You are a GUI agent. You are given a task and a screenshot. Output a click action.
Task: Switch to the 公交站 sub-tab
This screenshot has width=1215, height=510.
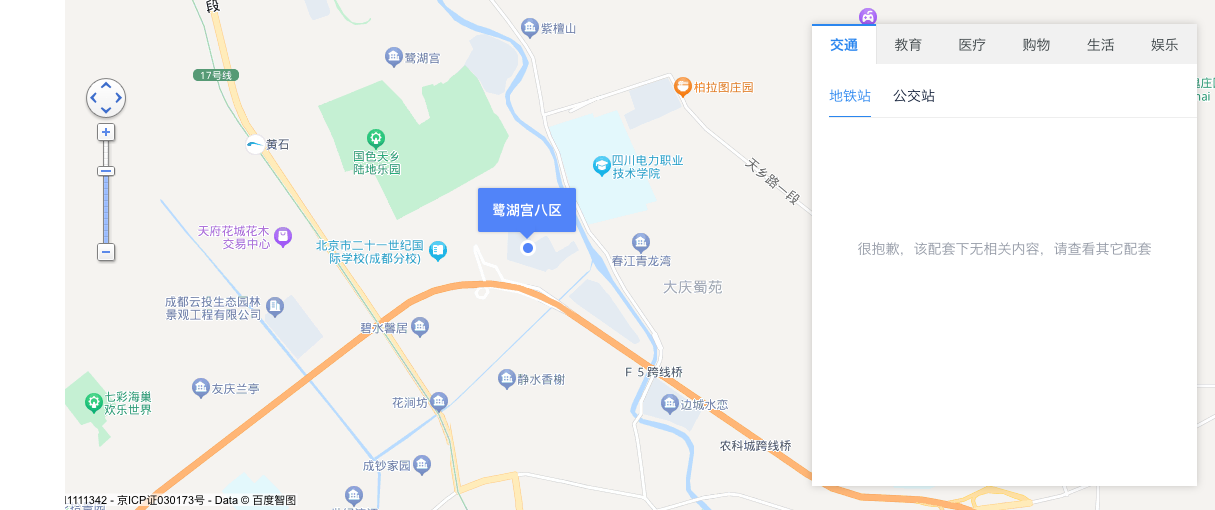(914, 96)
